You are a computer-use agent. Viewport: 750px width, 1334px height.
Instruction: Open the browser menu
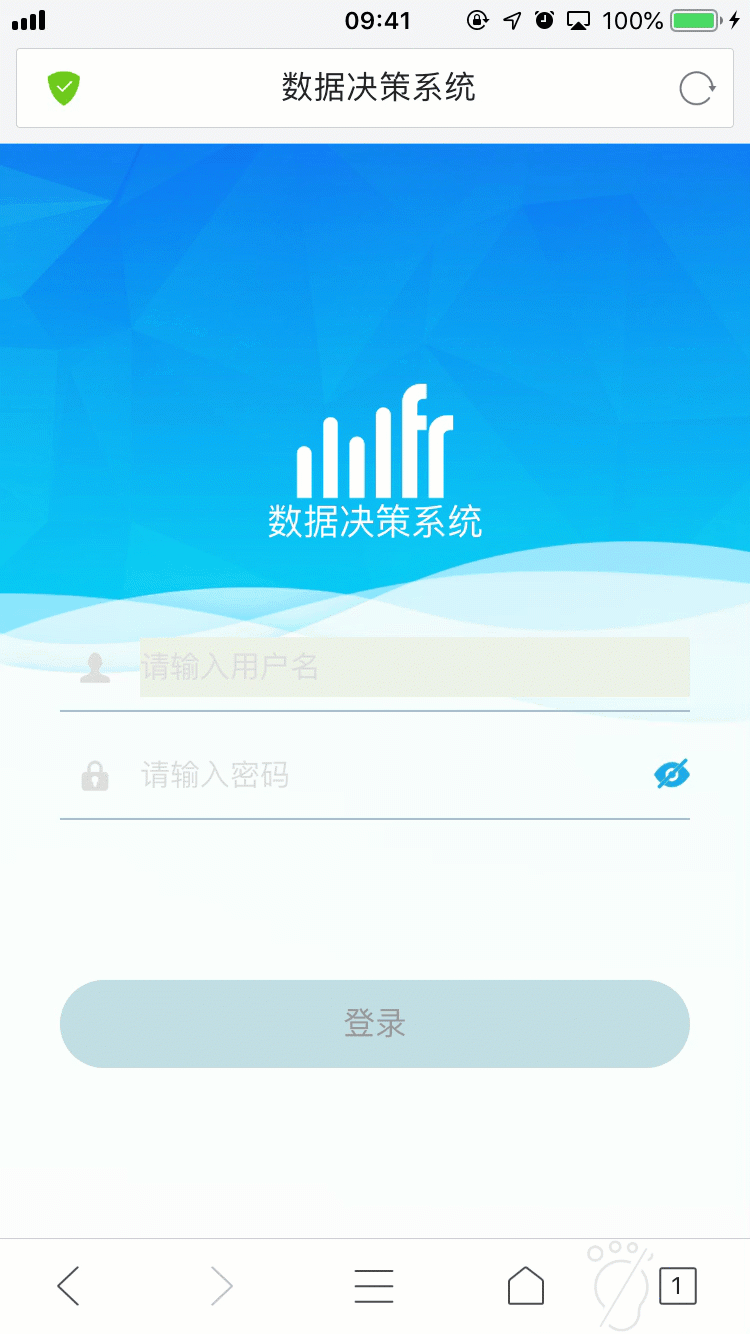pos(374,1286)
